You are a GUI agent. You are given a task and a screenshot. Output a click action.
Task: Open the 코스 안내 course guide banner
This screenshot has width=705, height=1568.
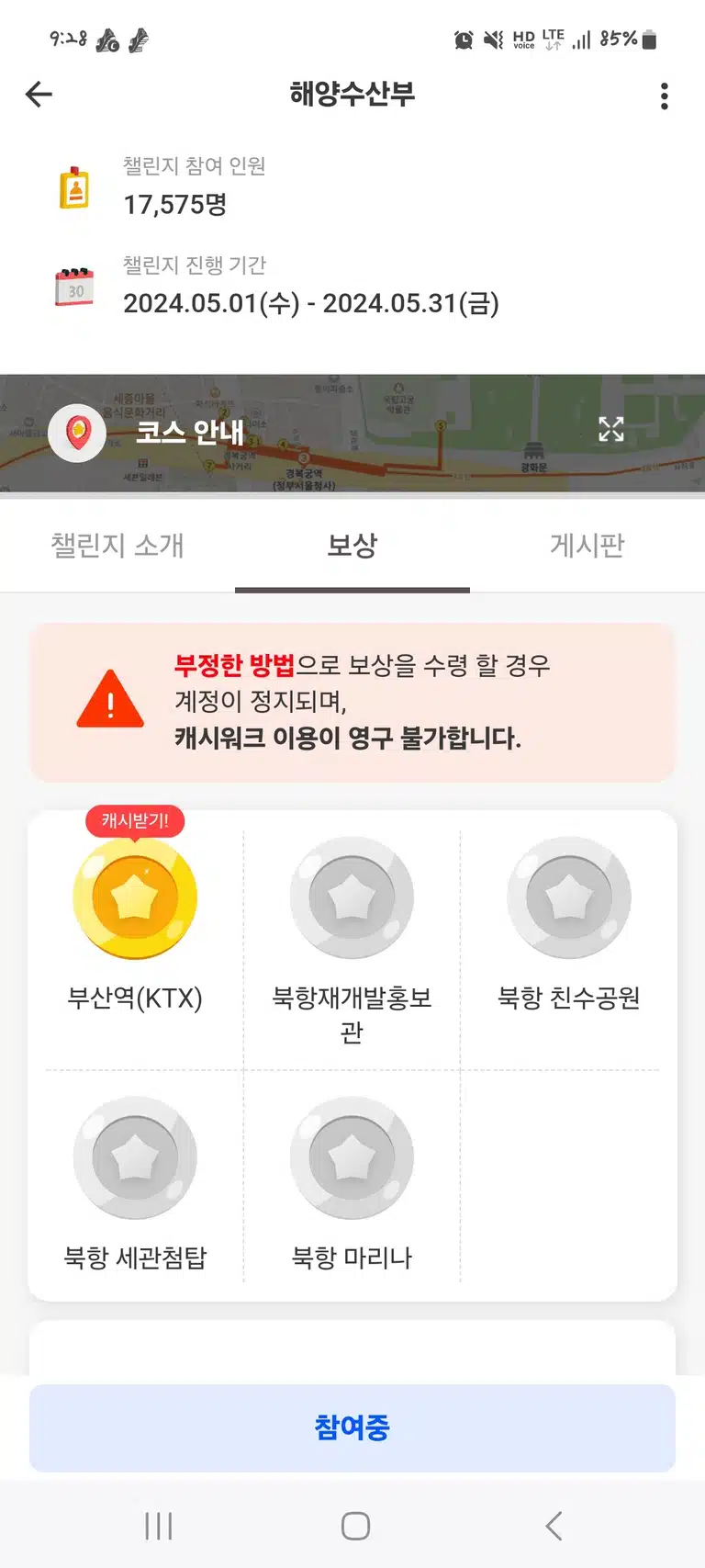[352, 434]
